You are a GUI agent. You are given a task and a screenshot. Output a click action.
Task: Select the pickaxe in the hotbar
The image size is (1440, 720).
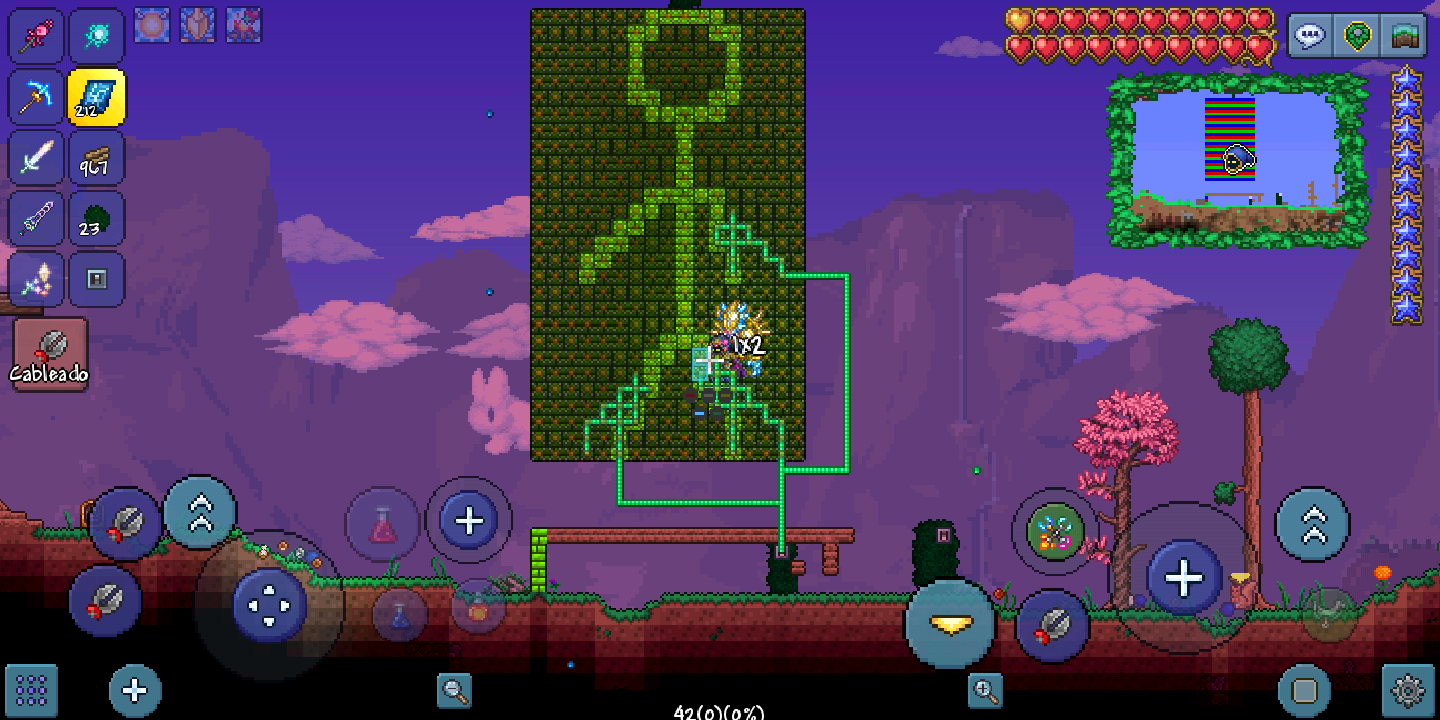[36, 97]
